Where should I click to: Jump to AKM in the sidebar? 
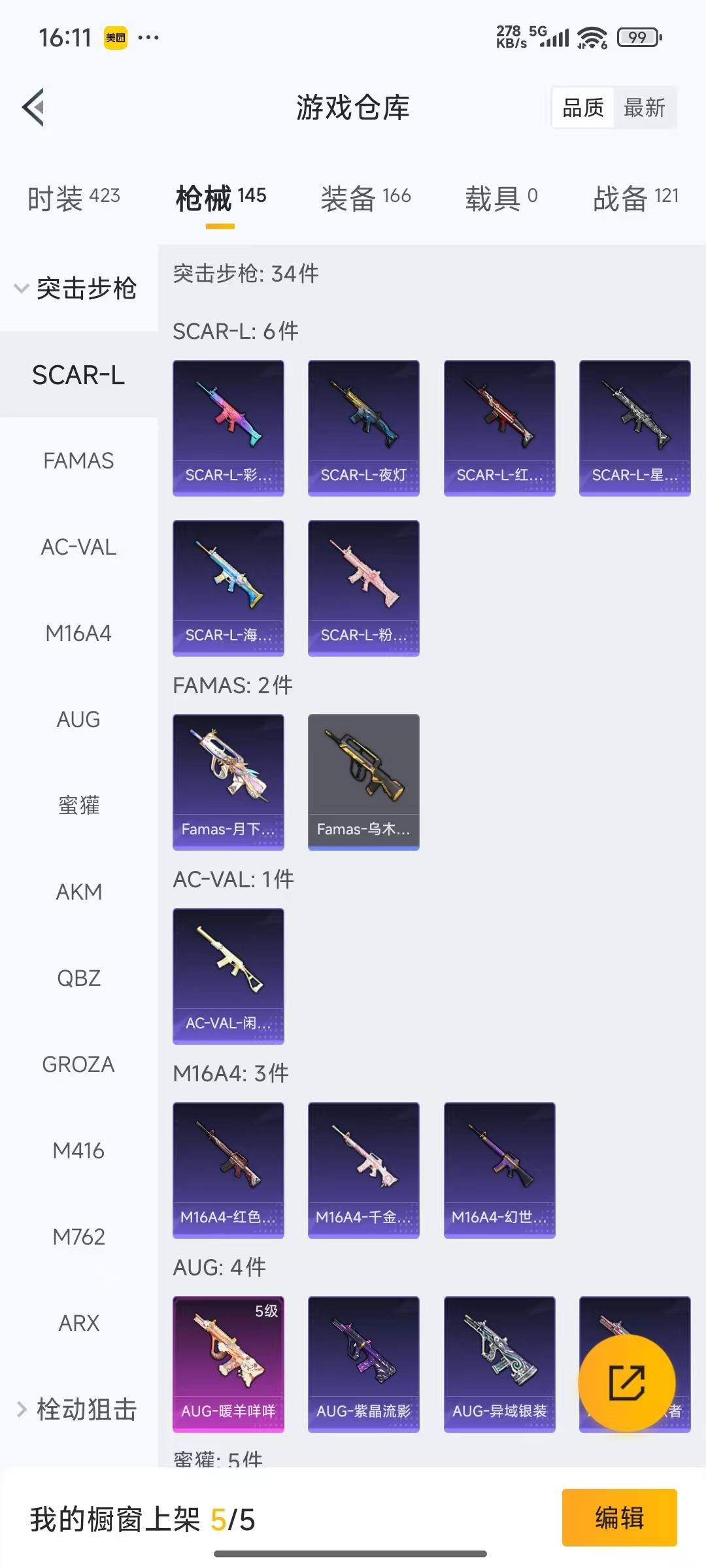tap(78, 892)
